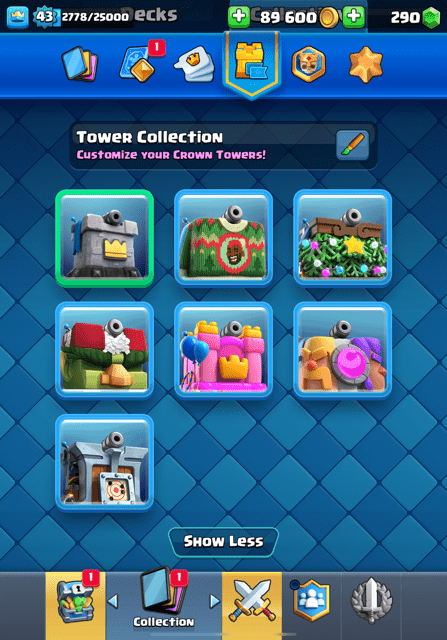Open the clan social tab

tap(311, 600)
